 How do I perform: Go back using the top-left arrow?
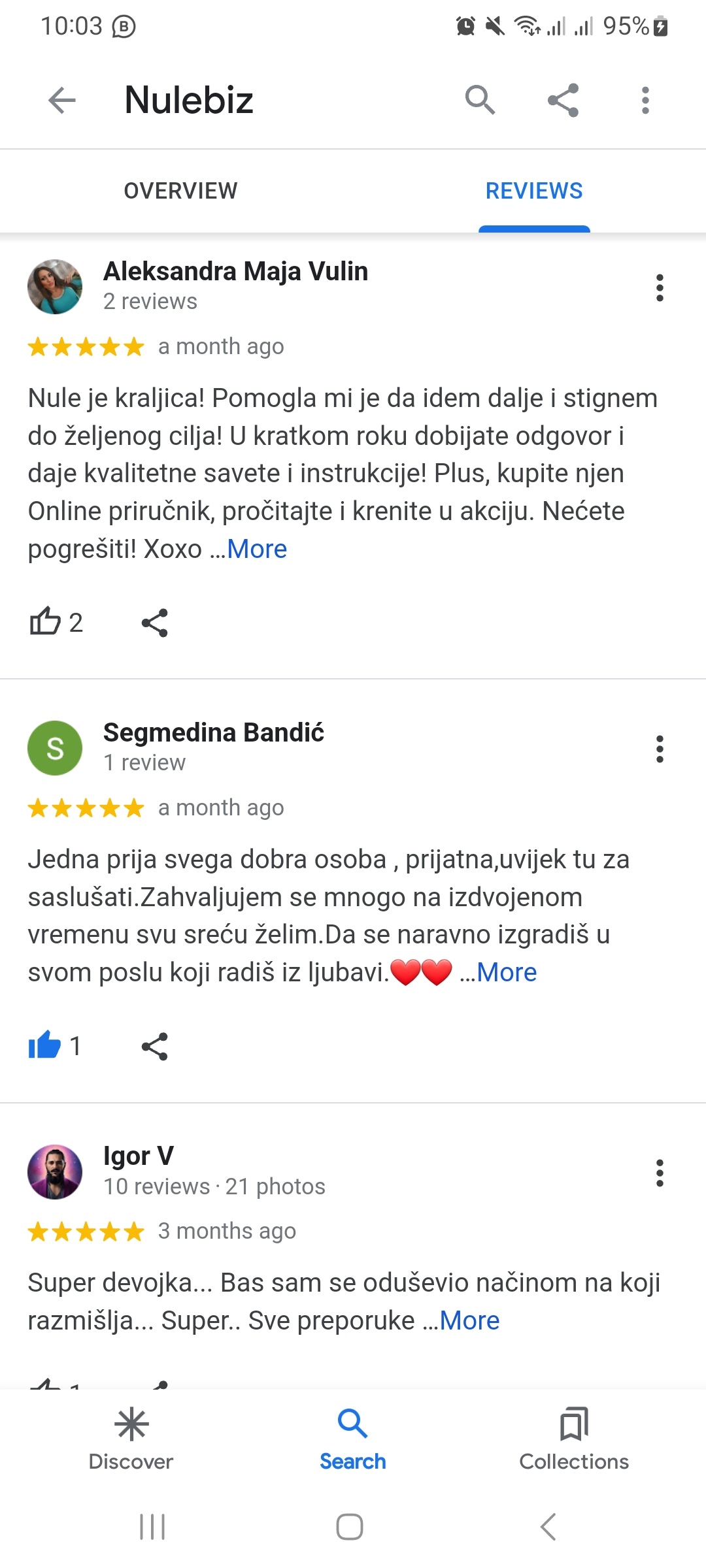[x=62, y=100]
